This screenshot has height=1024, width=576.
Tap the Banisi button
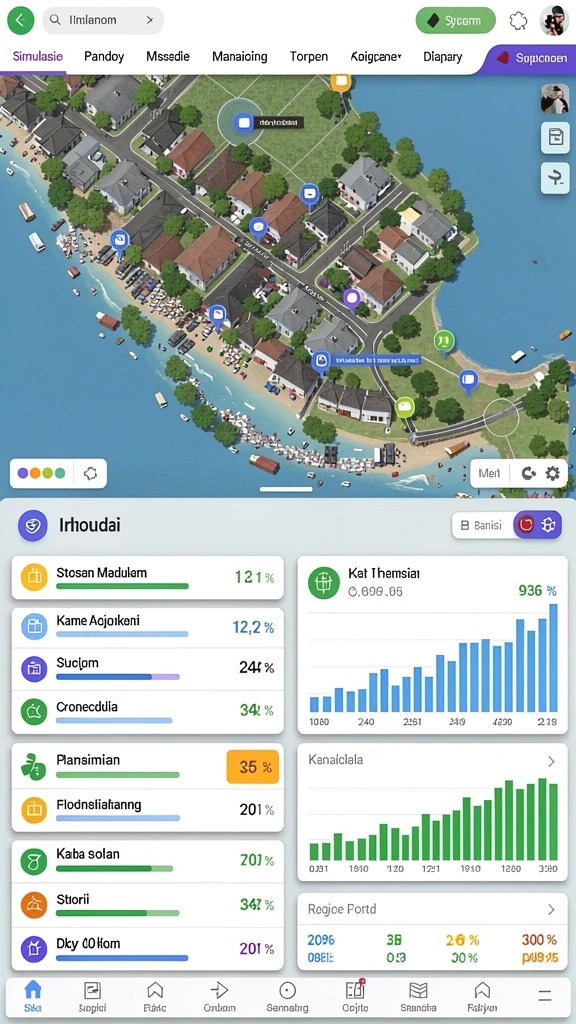pyautogui.click(x=482, y=524)
